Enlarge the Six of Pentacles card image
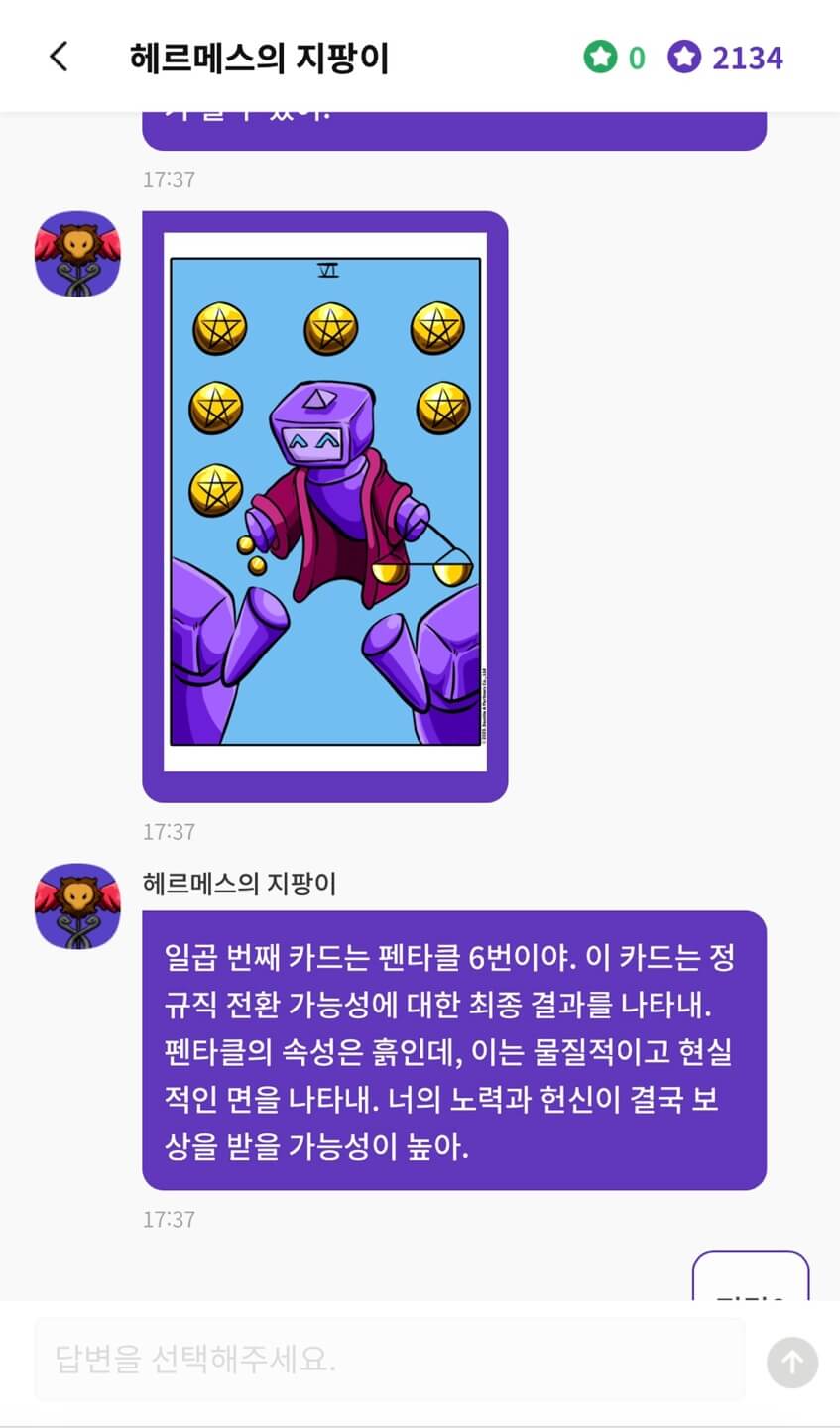 click(x=325, y=502)
